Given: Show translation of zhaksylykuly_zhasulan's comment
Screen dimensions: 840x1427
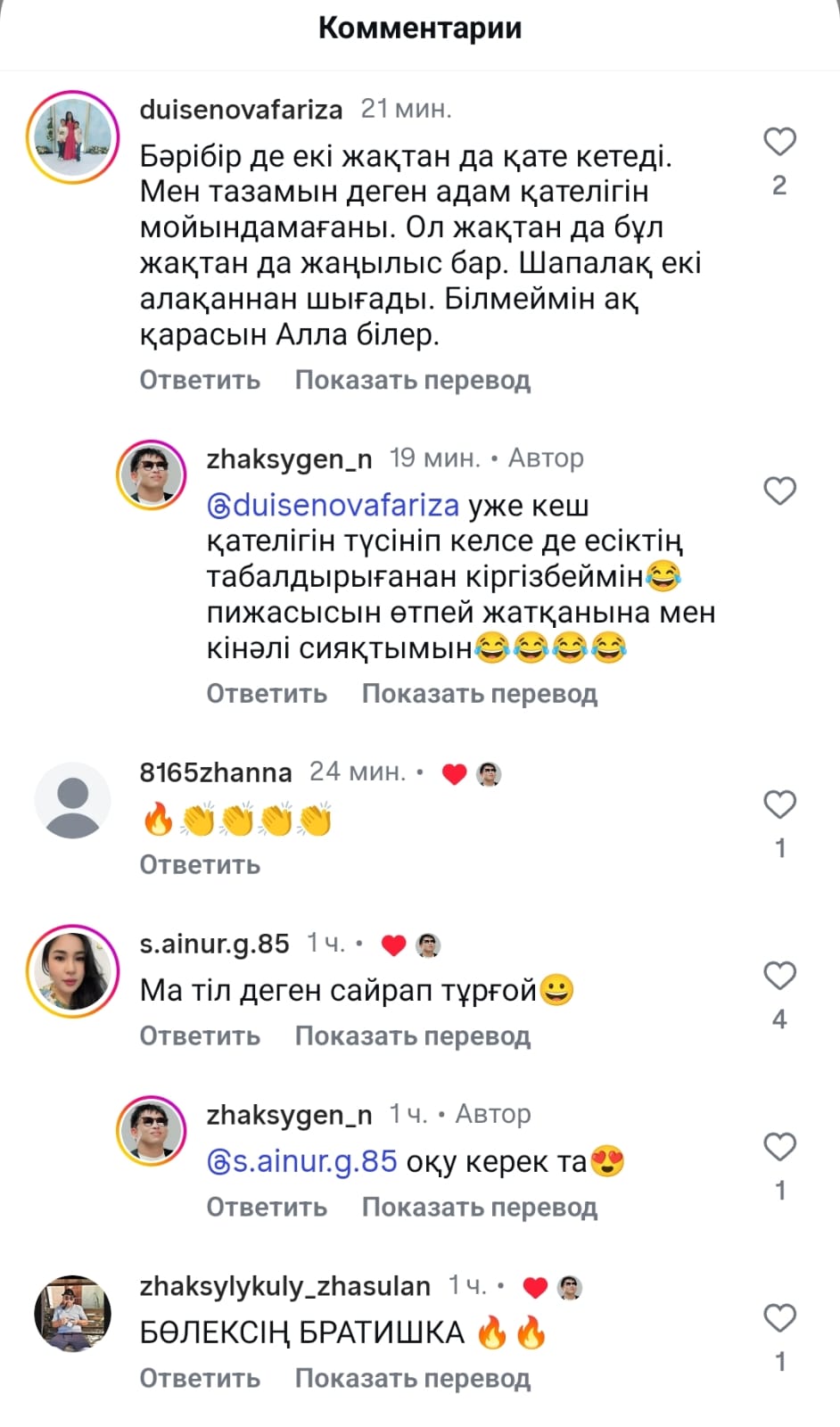Looking at the screenshot, I should 412,1378.
